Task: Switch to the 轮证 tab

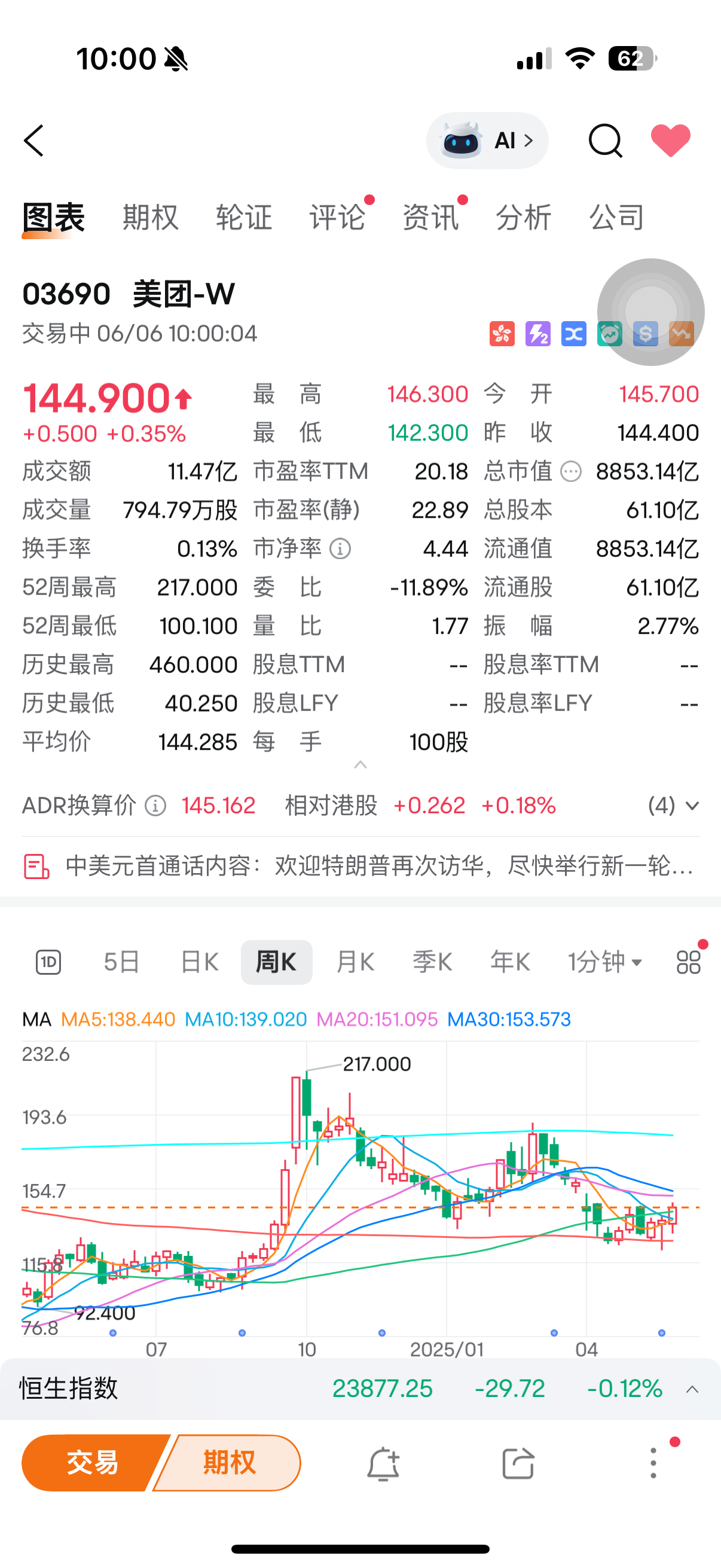Action: point(243,217)
